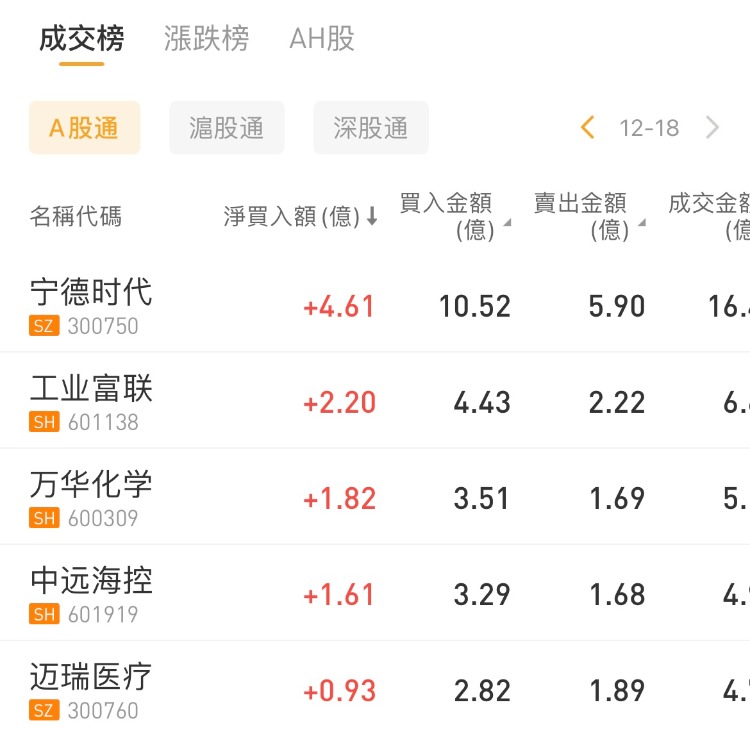Viewport: 750px width, 732px height.
Task: Switch to the 漲跌榜 tab
Action: [x=206, y=39]
